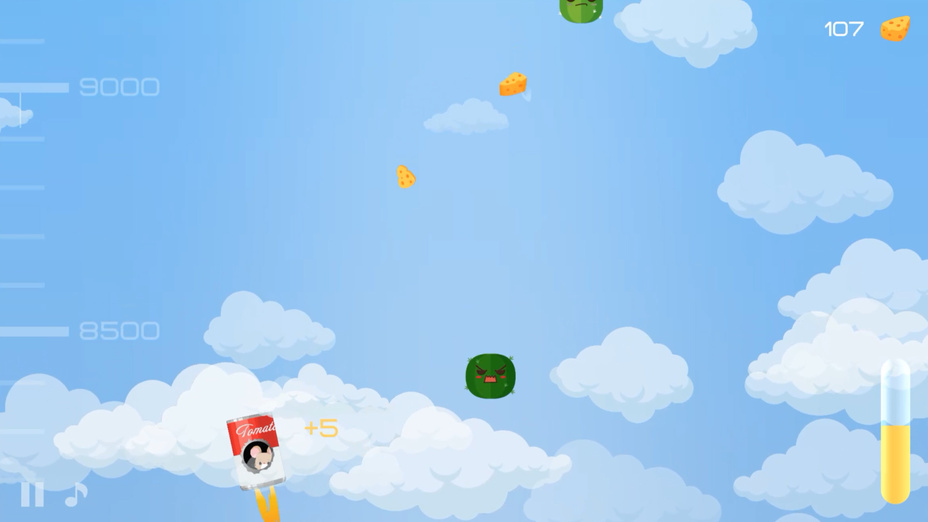Toggle the music note icon
The height and width of the screenshot is (522, 928).
click(x=76, y=494)
